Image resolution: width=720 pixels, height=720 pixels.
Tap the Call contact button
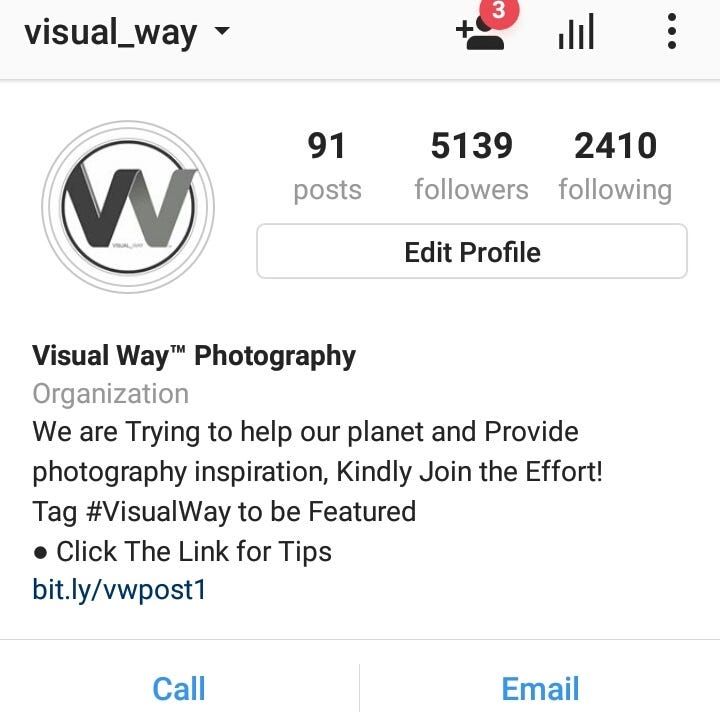coord(179,688)
